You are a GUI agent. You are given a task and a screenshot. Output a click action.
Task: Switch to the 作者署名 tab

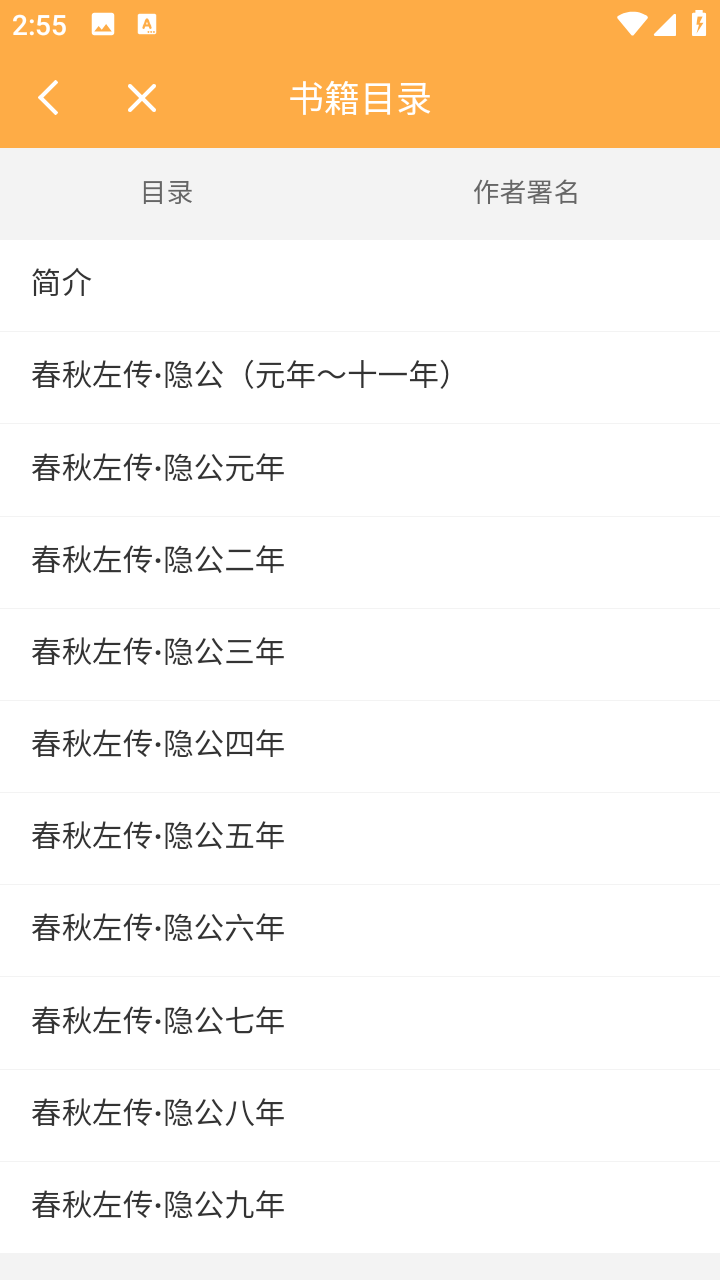point(526,192)
